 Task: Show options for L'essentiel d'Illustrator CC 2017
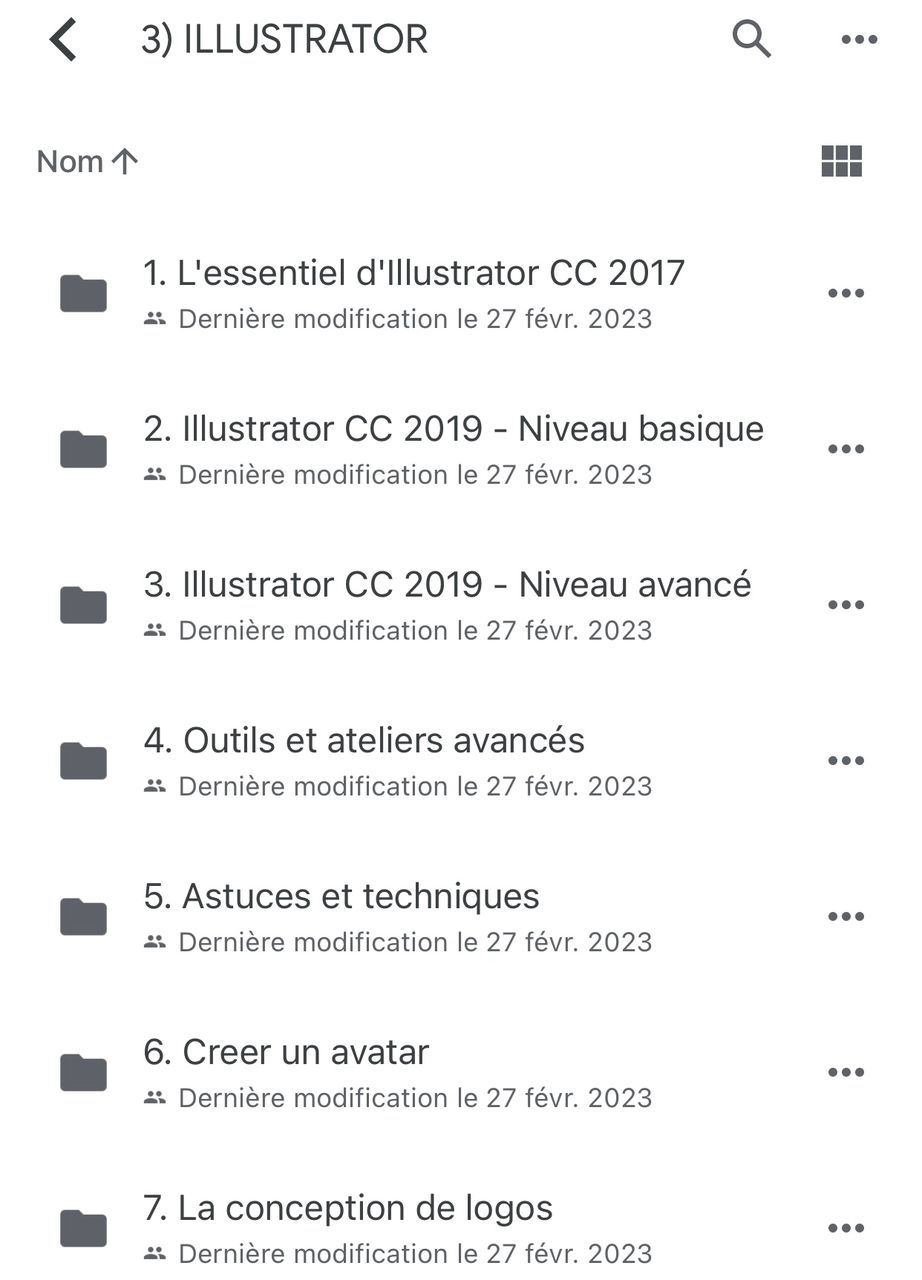point(845,294)
